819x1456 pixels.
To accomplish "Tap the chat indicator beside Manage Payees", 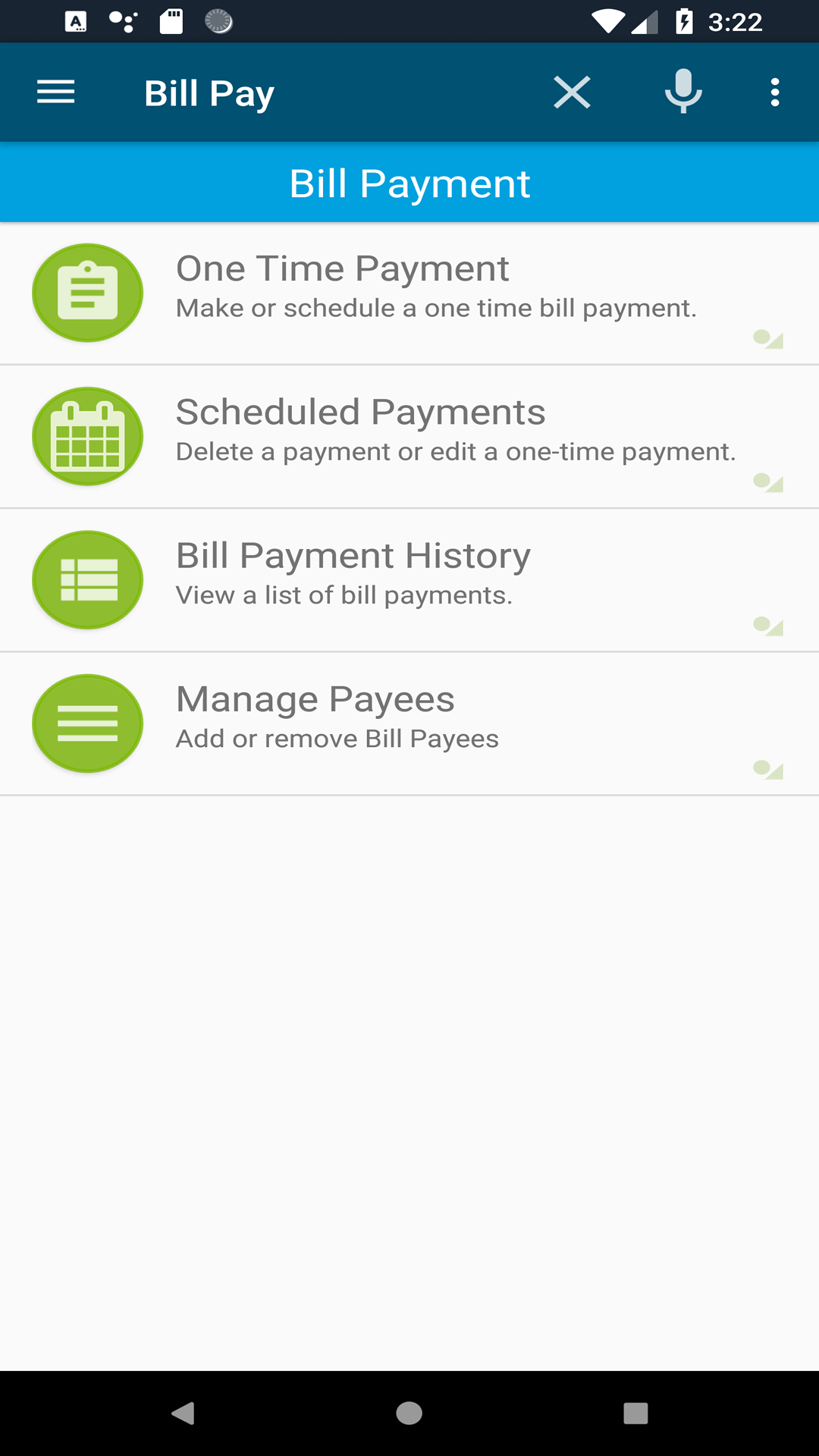I will click(768, 769).
